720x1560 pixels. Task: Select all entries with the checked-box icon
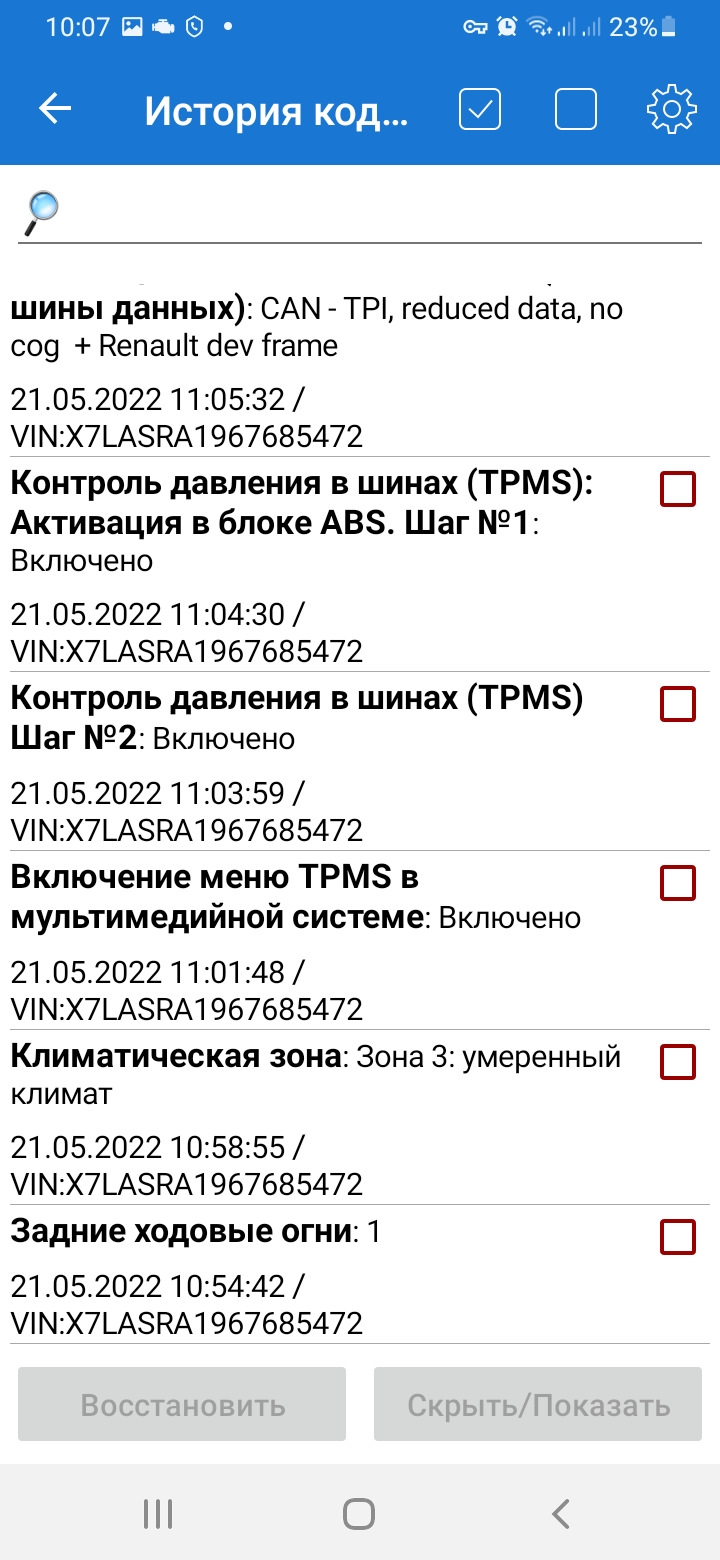click(x=480, y=108)
